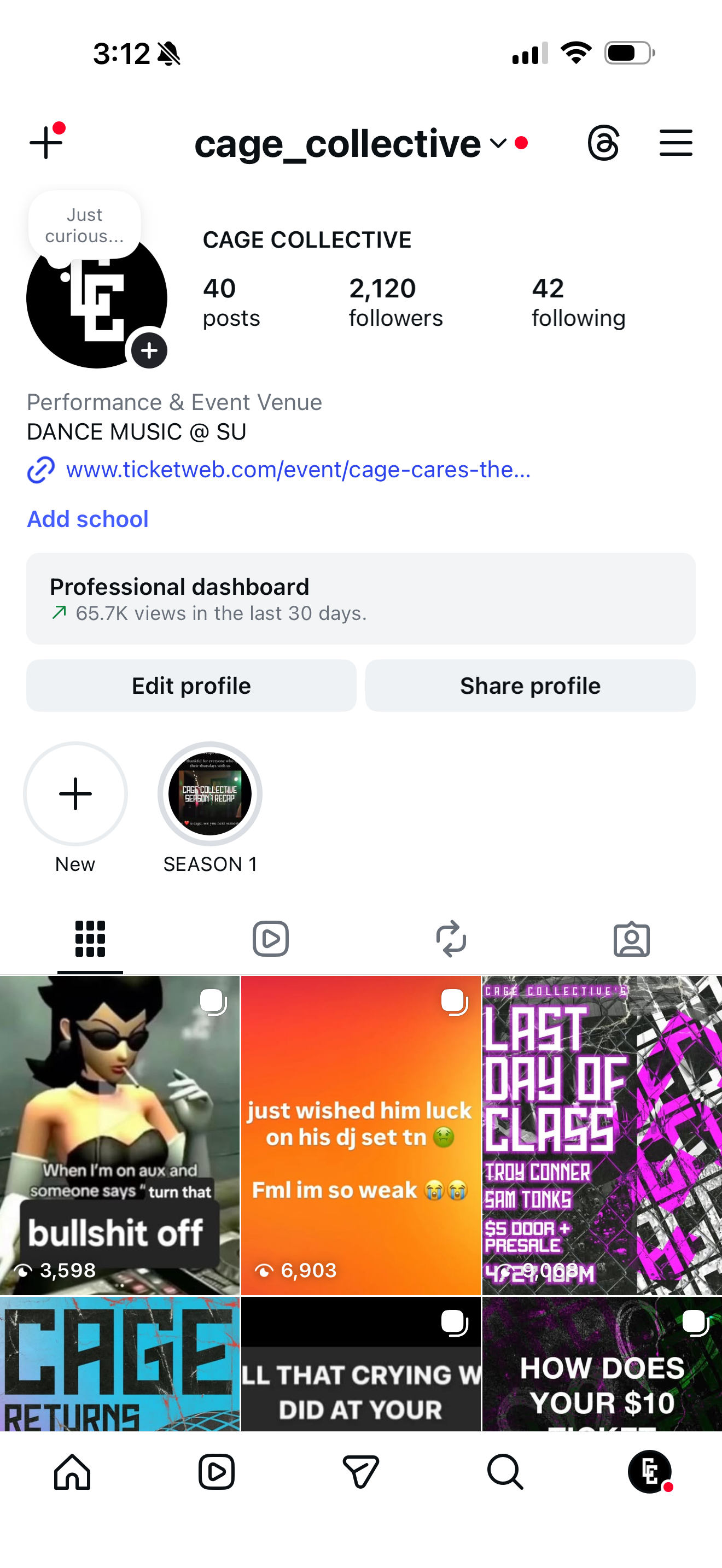Viewport: 722px width, 1568px height.
Task: Tap the create new post plus icon
Action: (x=46, y=143)
